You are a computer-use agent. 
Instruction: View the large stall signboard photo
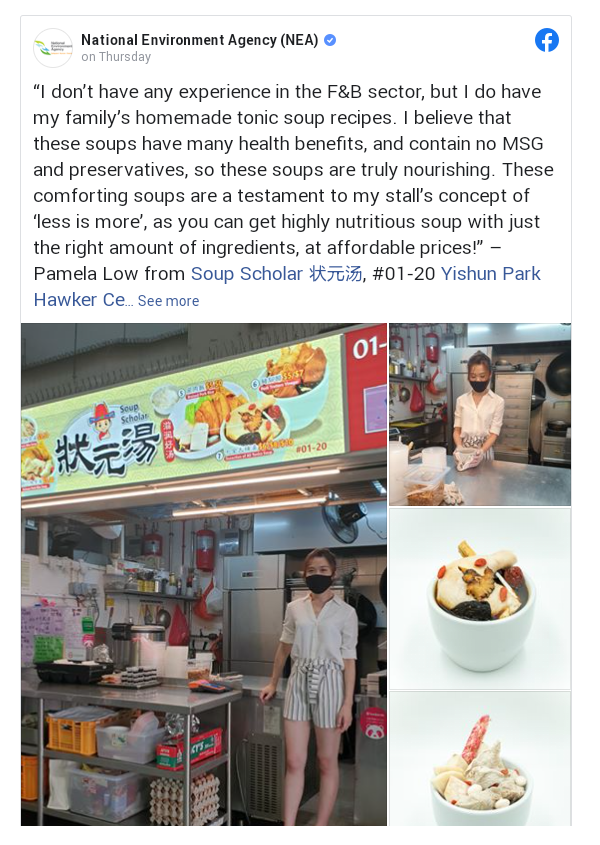coord(203,573)
